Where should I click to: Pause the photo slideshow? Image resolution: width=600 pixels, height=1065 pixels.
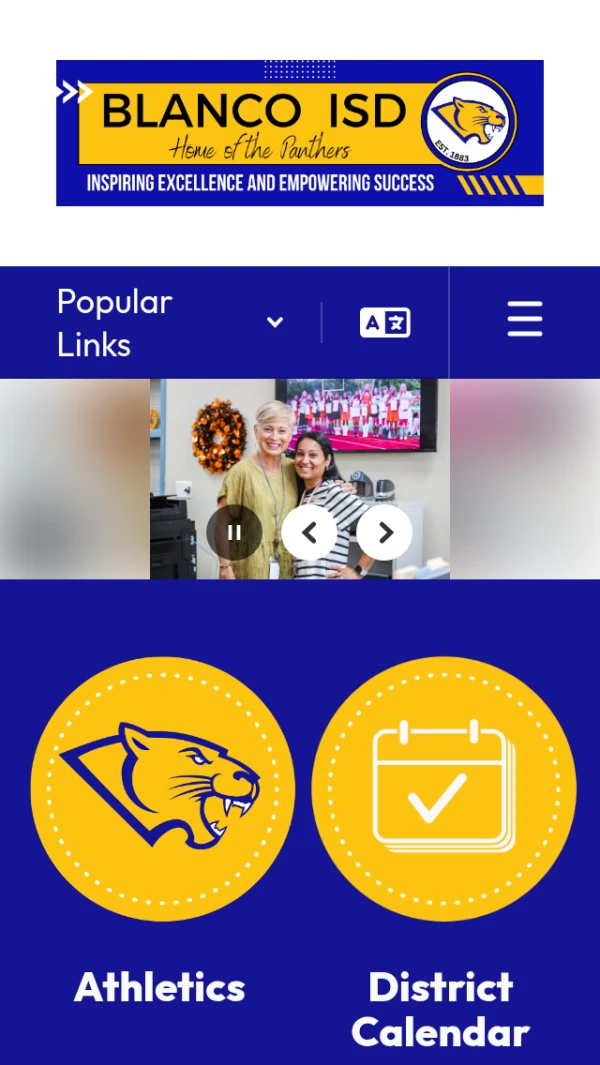click(x=234, y=533)
